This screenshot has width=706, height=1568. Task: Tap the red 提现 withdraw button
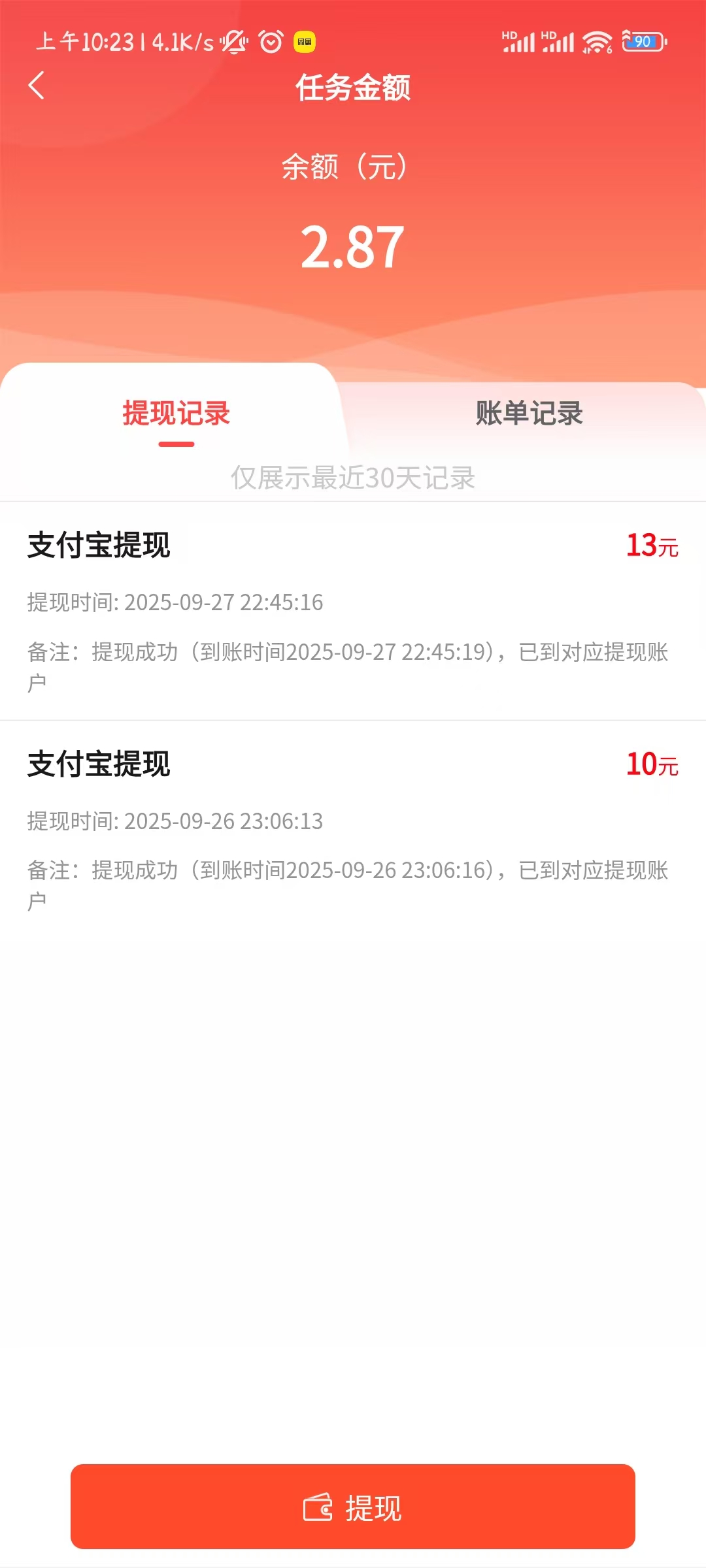coord(353,1507)
